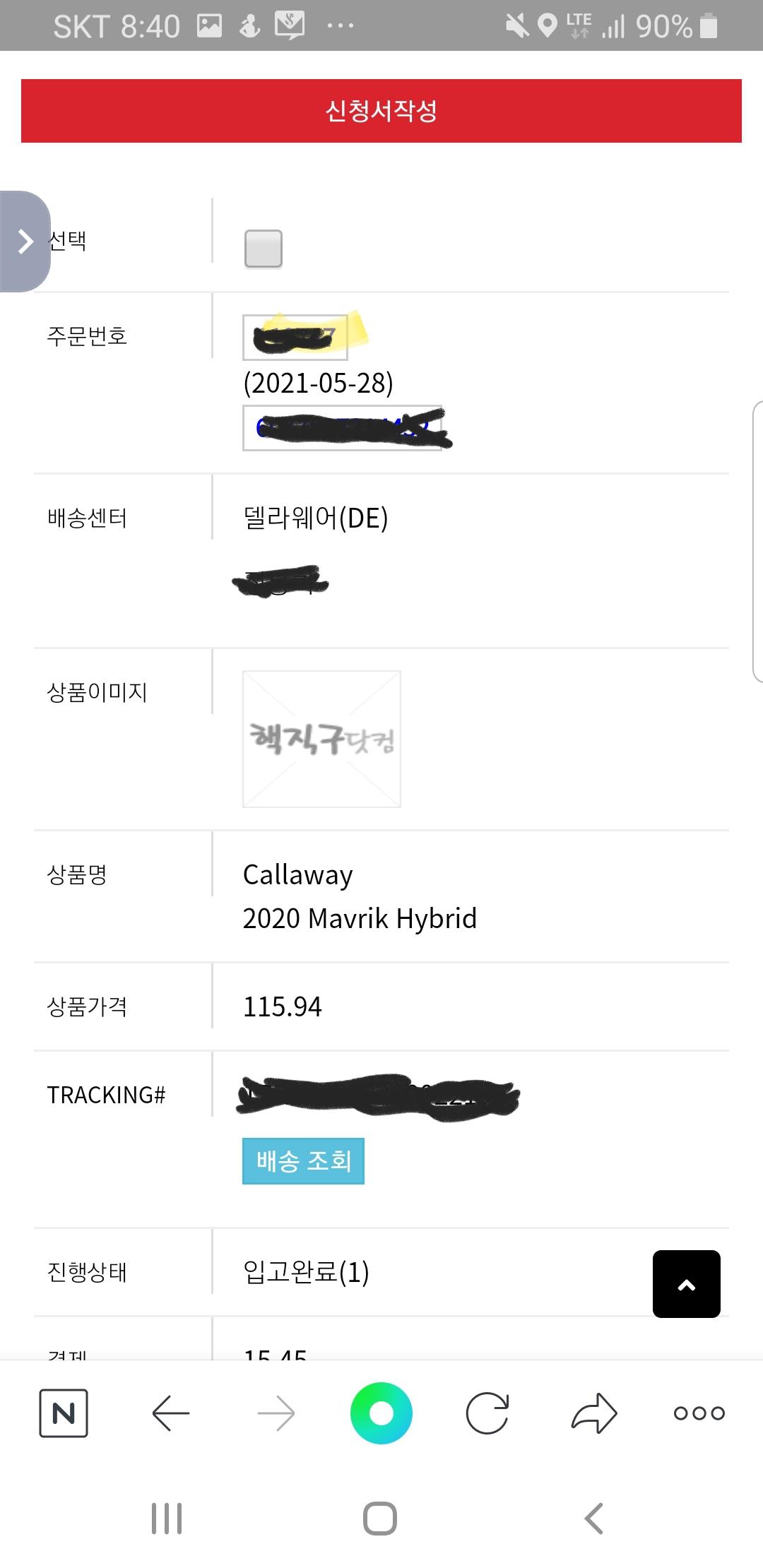Image resolution: width=763 pixels, height=1568 pixels.
Task: Open the product image thumbnail
Action: click(x=321, y=739)
